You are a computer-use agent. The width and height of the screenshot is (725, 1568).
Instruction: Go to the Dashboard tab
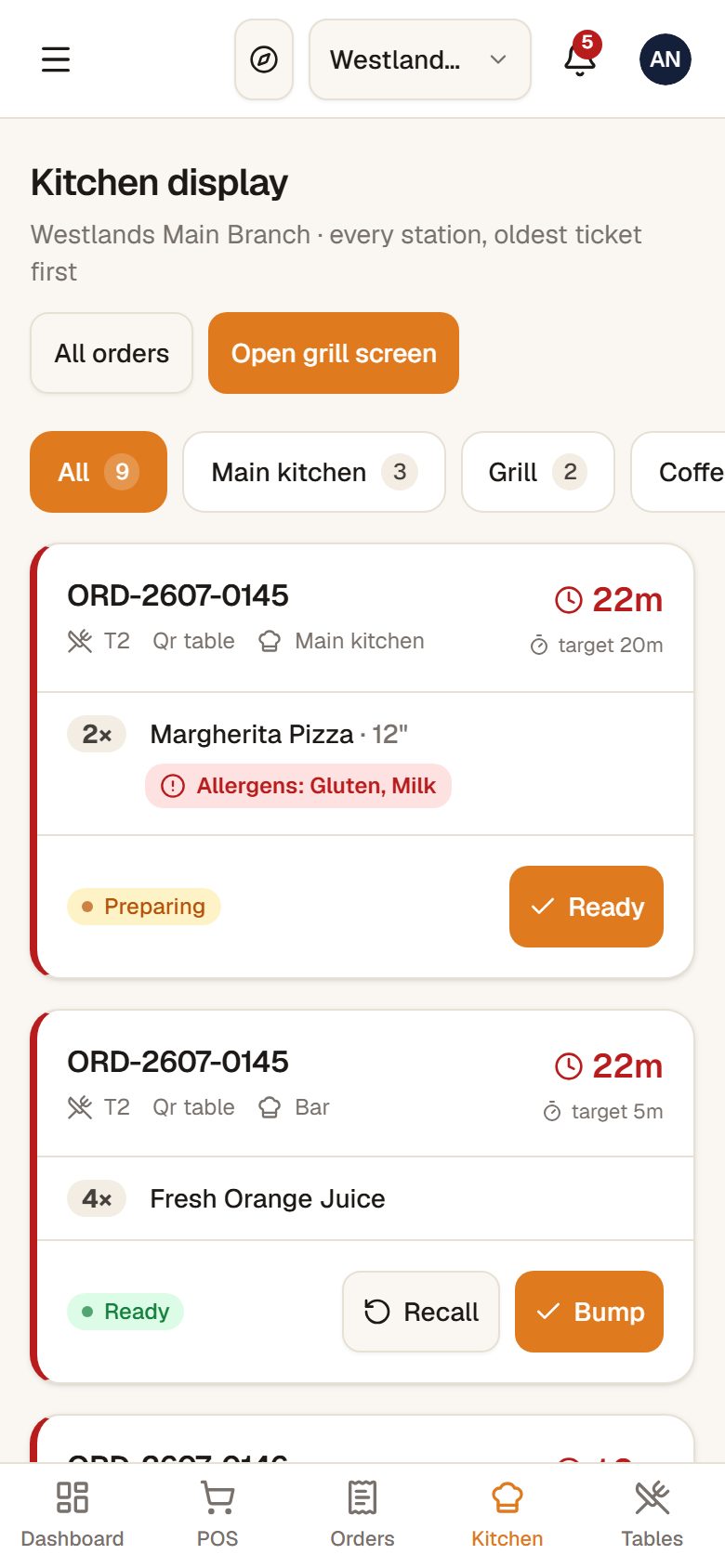[x=72, y=1515]
